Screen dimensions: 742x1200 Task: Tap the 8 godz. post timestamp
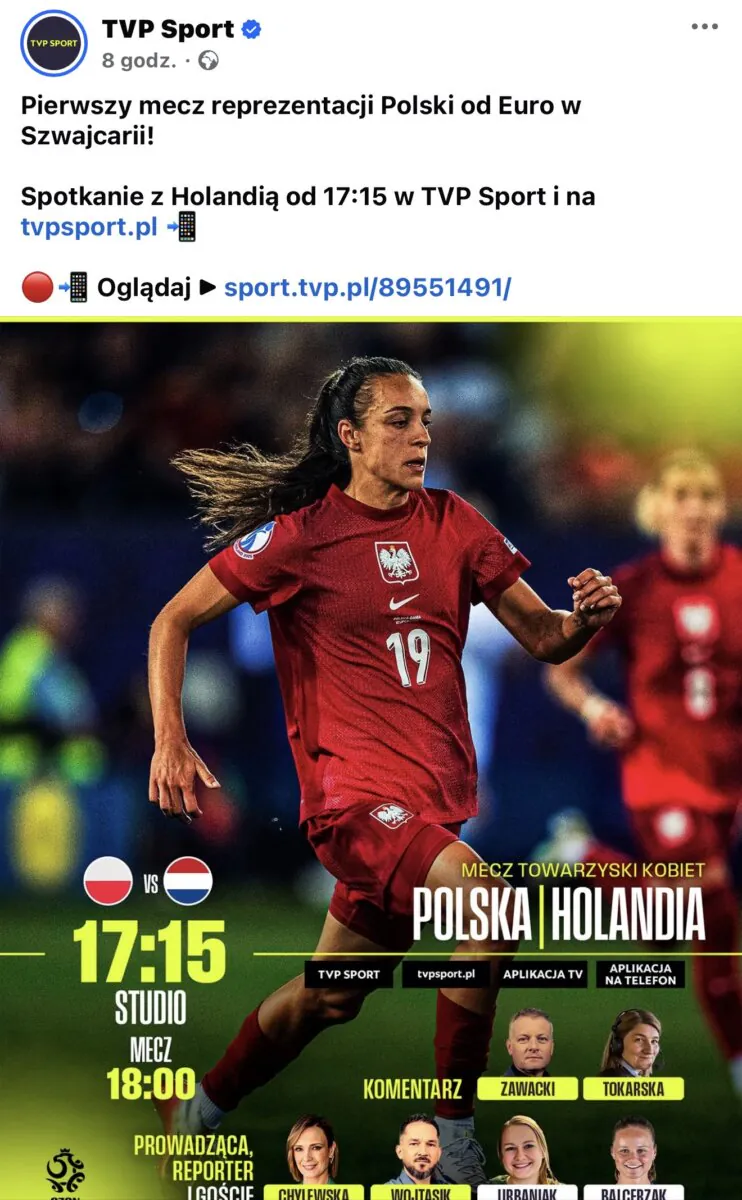point(139,60)
